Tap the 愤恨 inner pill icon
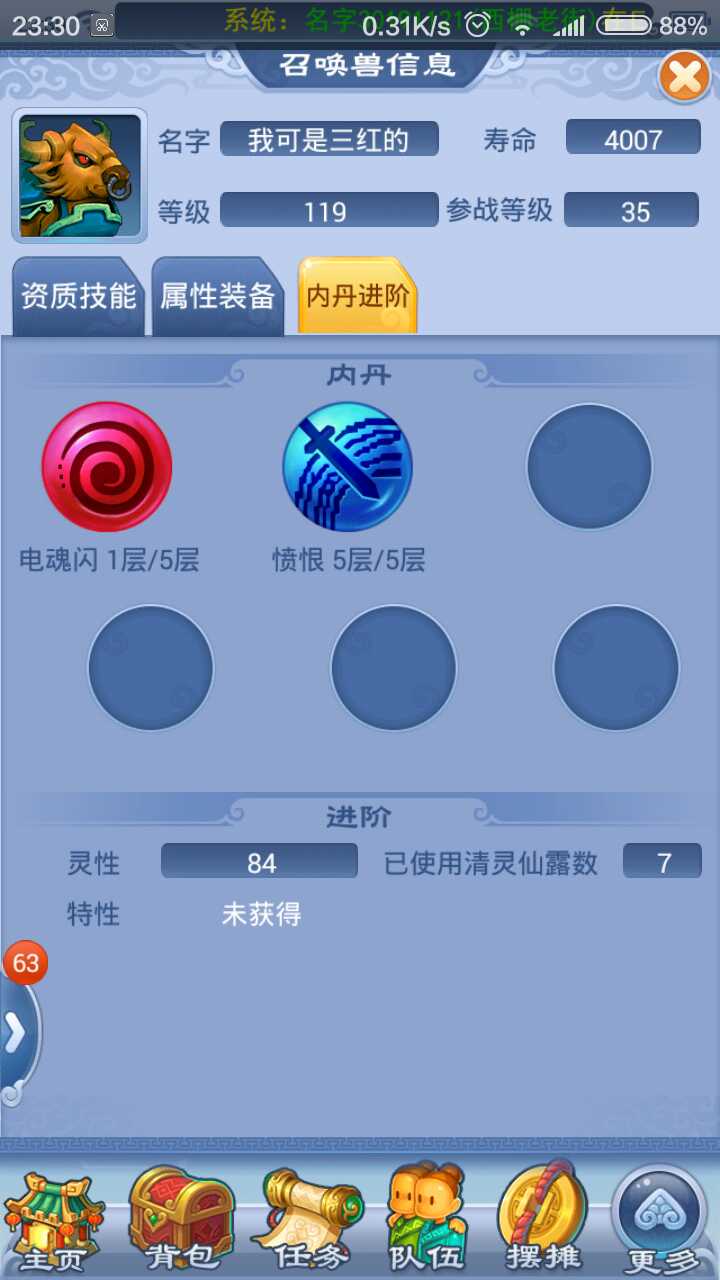Image resolution: width=720 pixels, height=1280 pixels. 347,467
